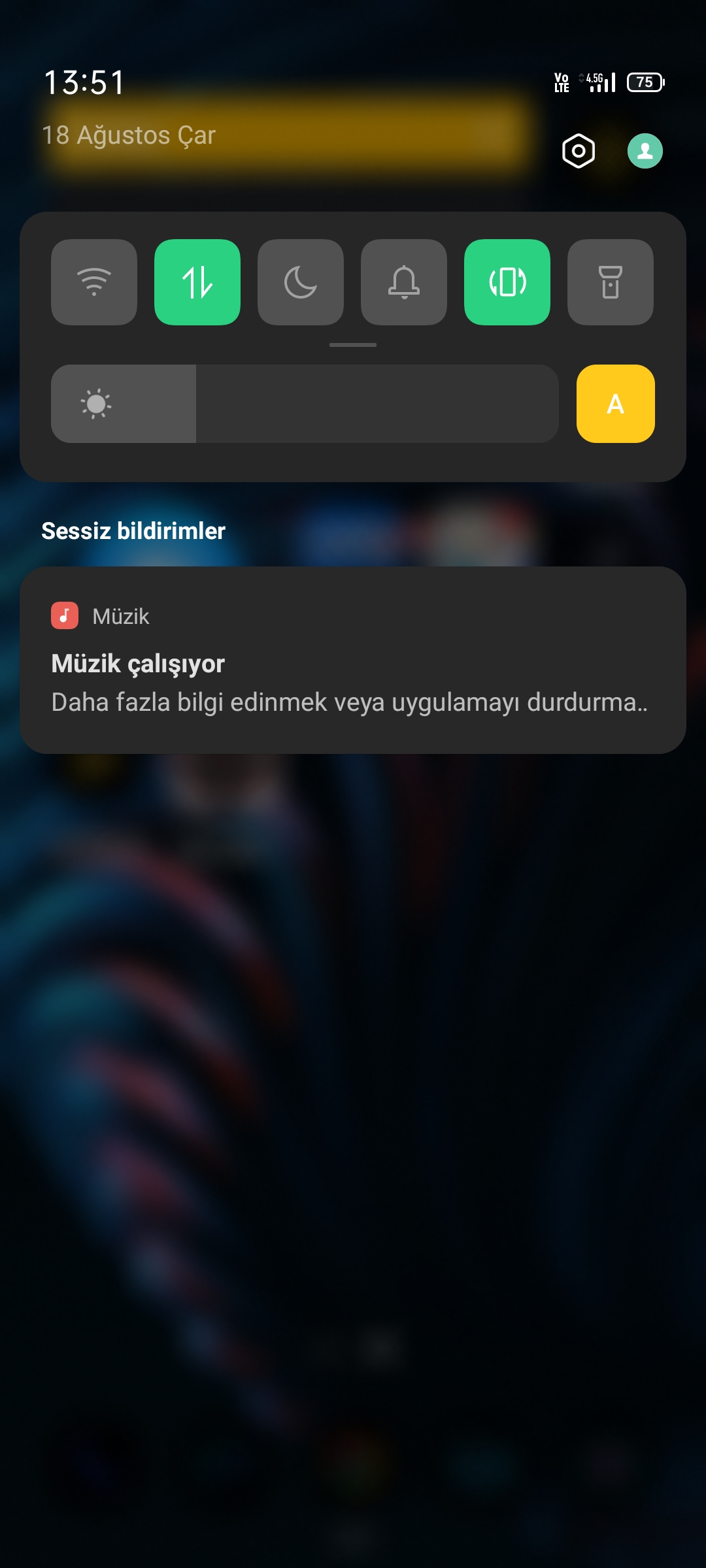Image resolution: width=706 pixels, height=1568 pixels.
Task: Toggle the bell sound tile
Action: coord(404,282)
